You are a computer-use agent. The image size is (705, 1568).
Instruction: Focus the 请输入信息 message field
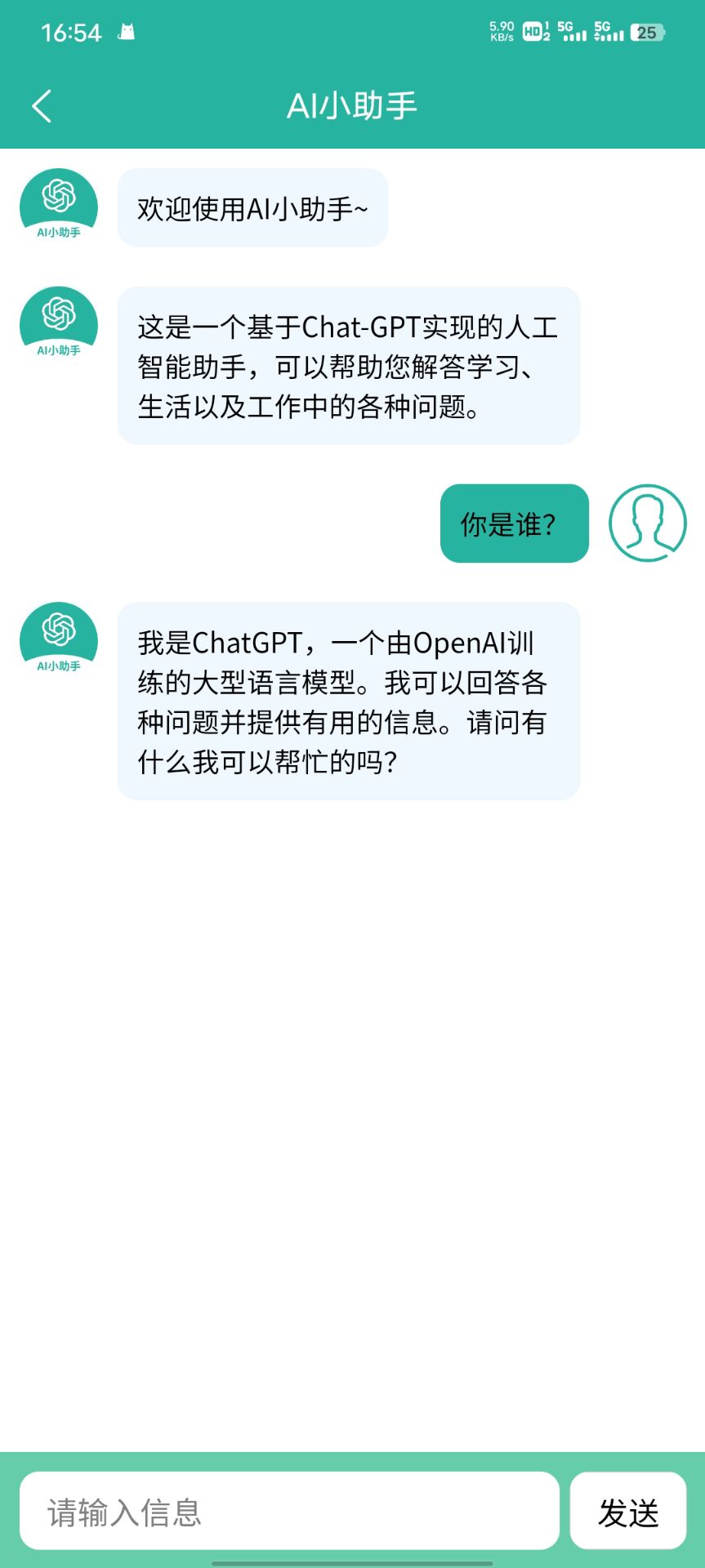pos(289,1511)
